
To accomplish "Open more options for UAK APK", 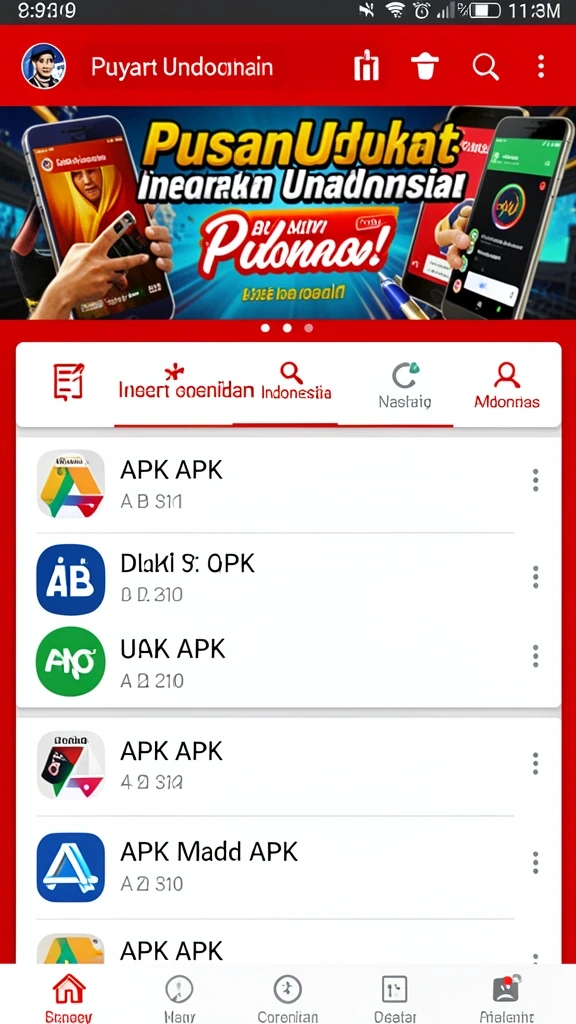I will pyautogui.click(x=536, y=656).
